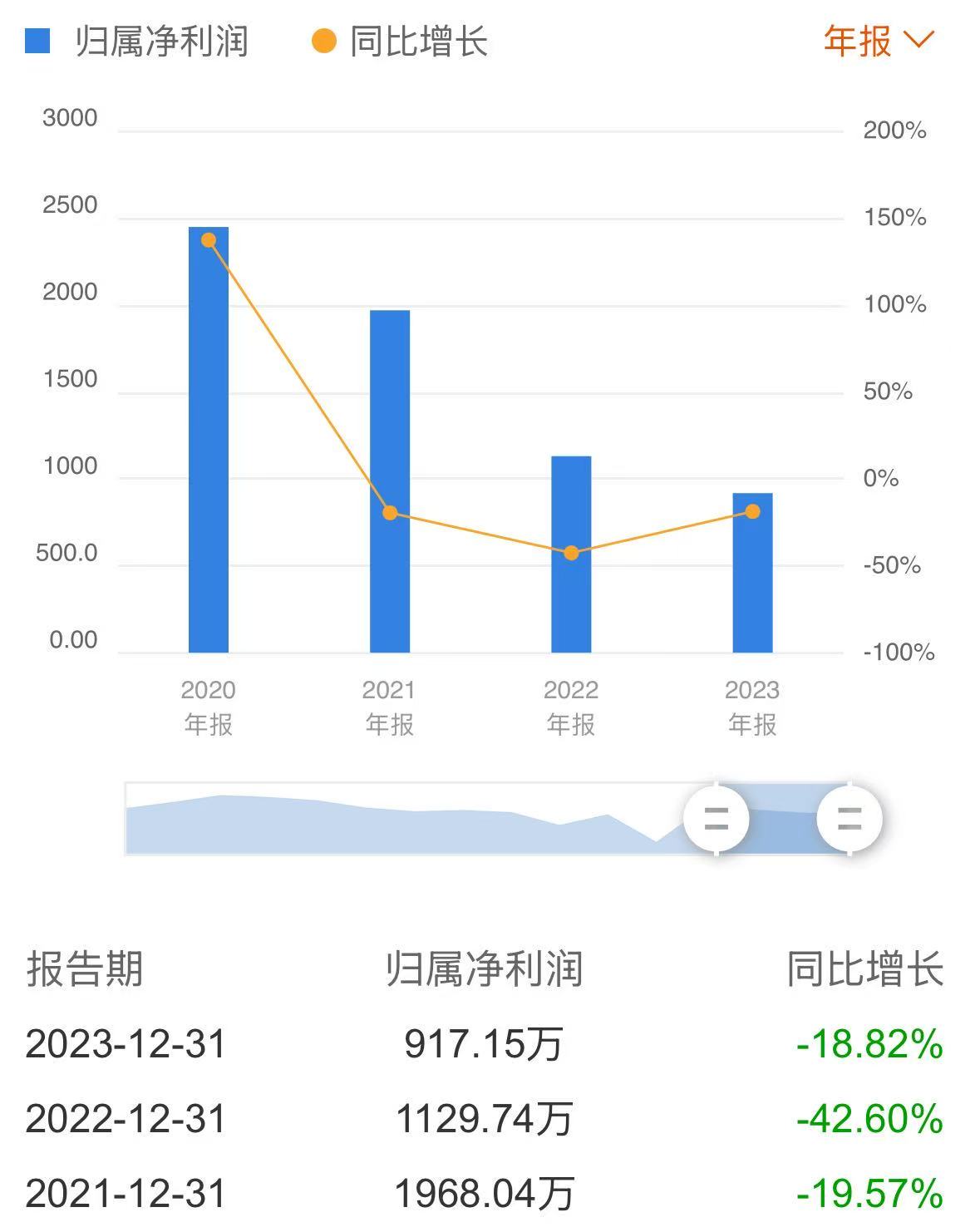
Task: Tap the right handle of the range slider
Action: 849,819
